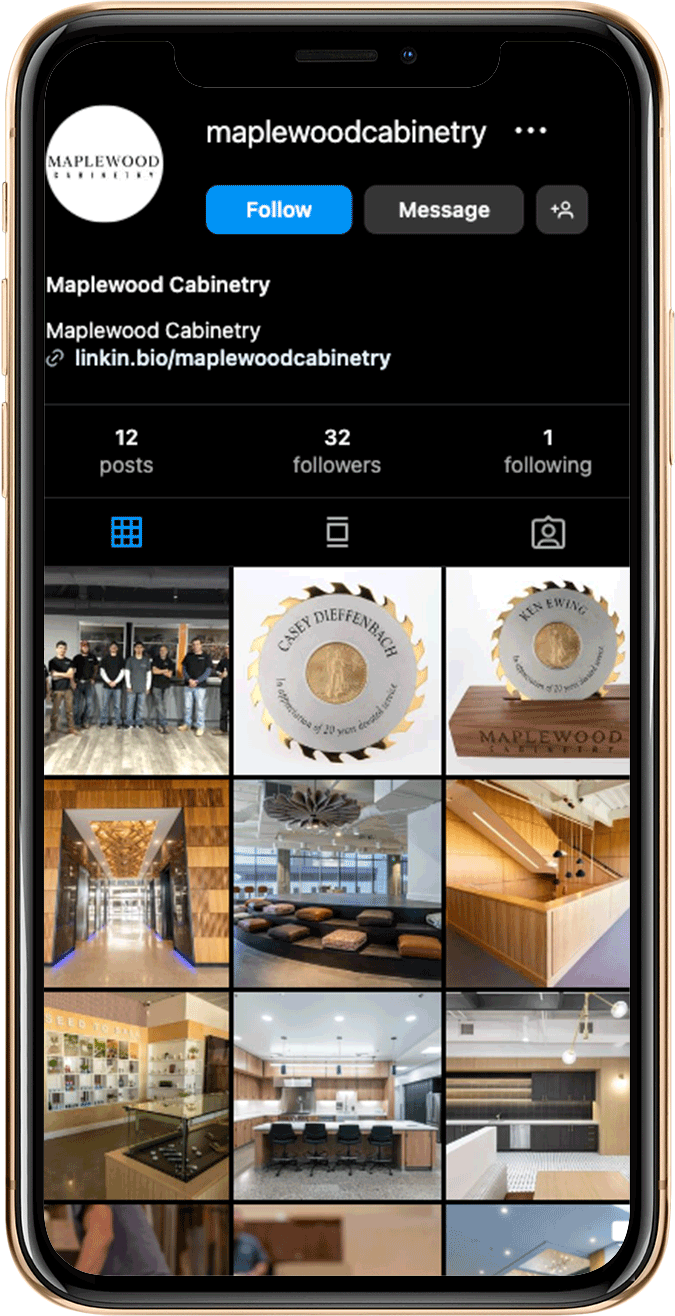Screen dimensions: 675x1316
Task: Open the lounge with floor cushions post
Action: click(337, 884)
